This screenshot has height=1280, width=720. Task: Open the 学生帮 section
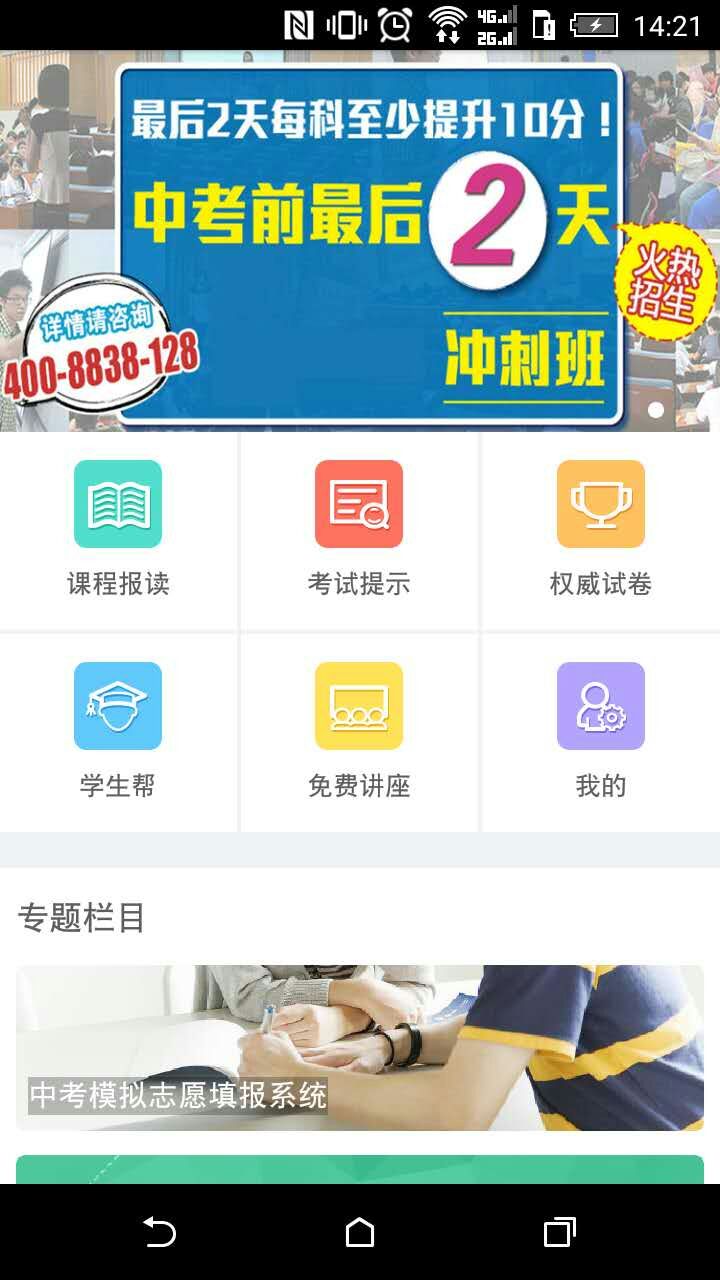pyautogui.click(x=118, y=730)
